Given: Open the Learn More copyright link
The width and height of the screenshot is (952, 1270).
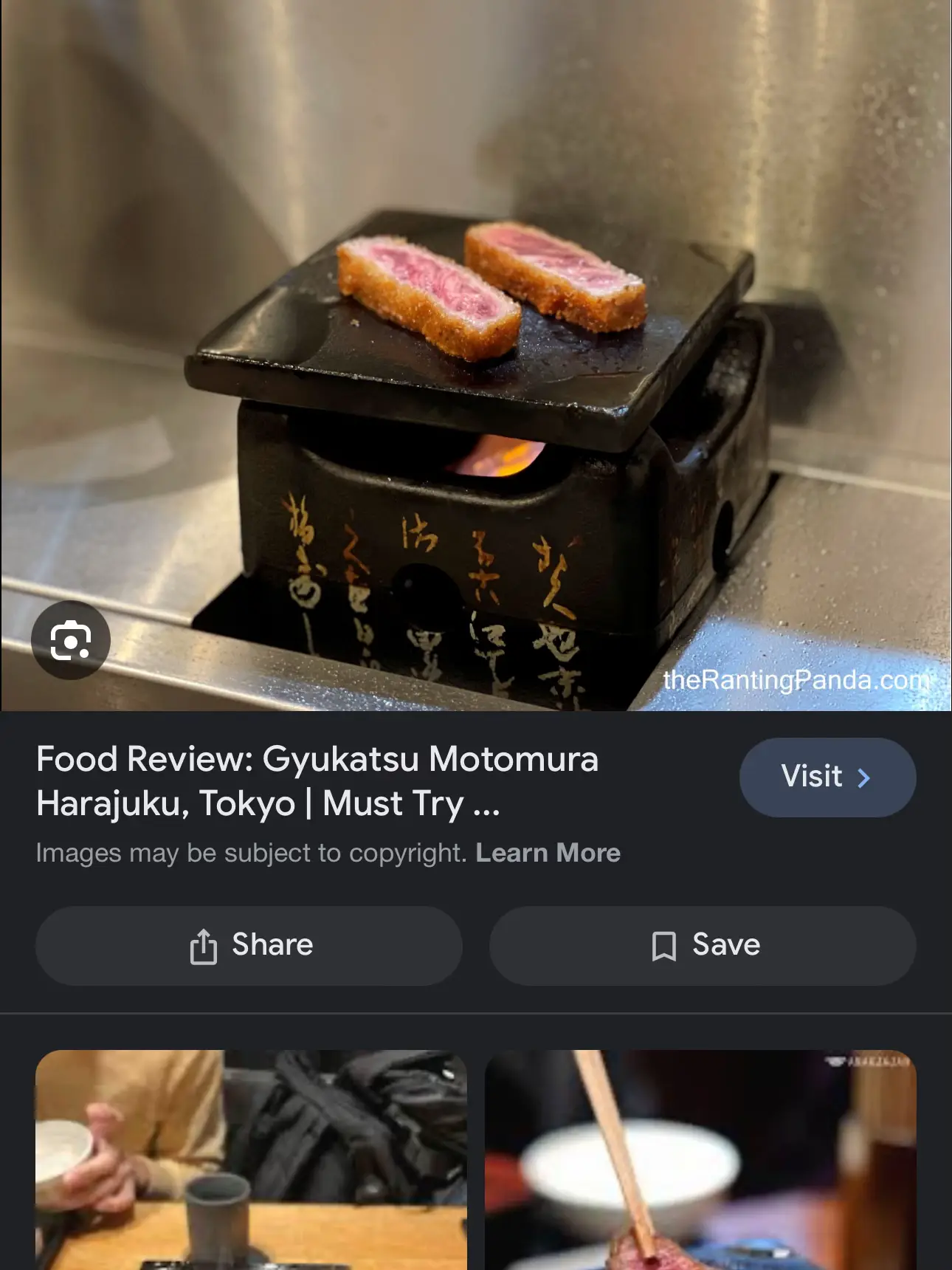Looking at the screenshot, I should (x=548, y=853).
